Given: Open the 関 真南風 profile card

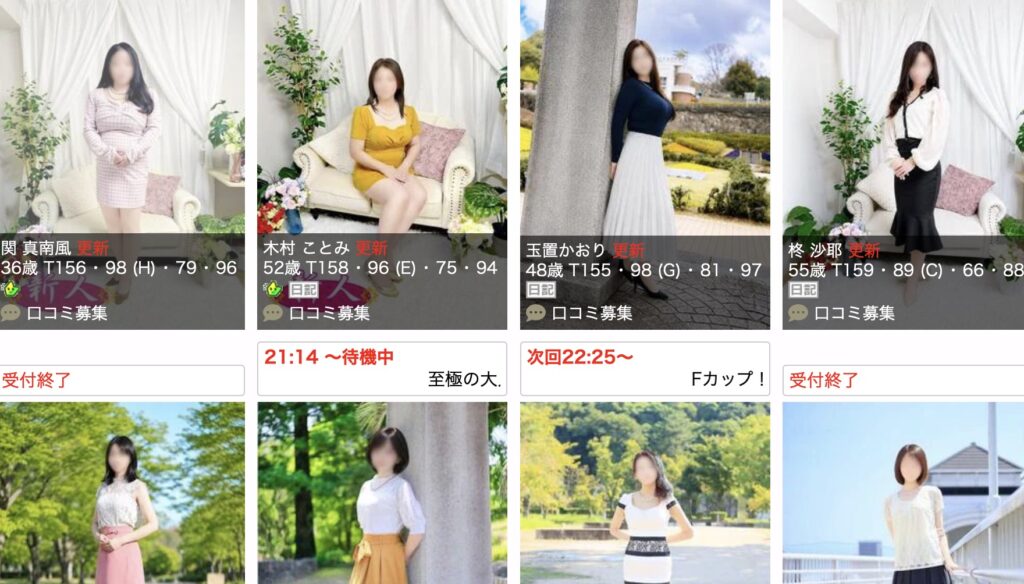Looking at the screenshot, I should point(122,164).
